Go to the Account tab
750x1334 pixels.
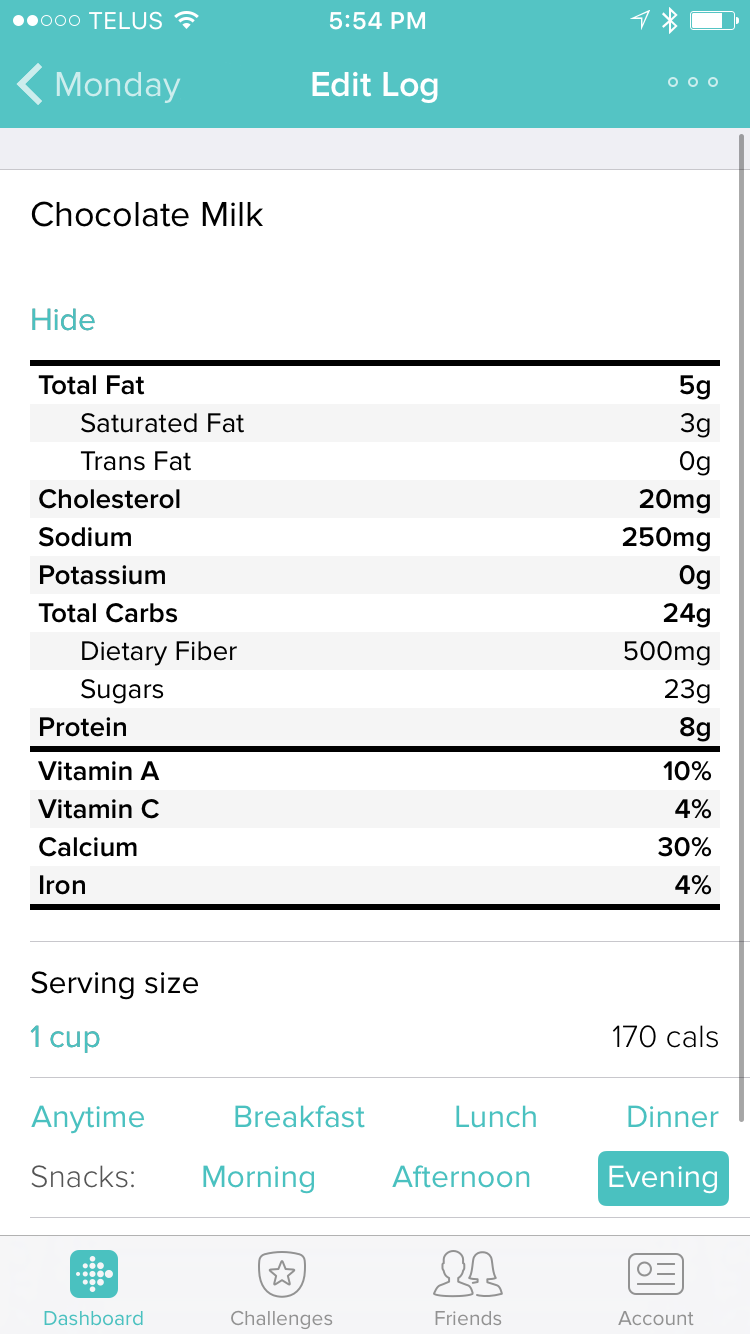656,1288
